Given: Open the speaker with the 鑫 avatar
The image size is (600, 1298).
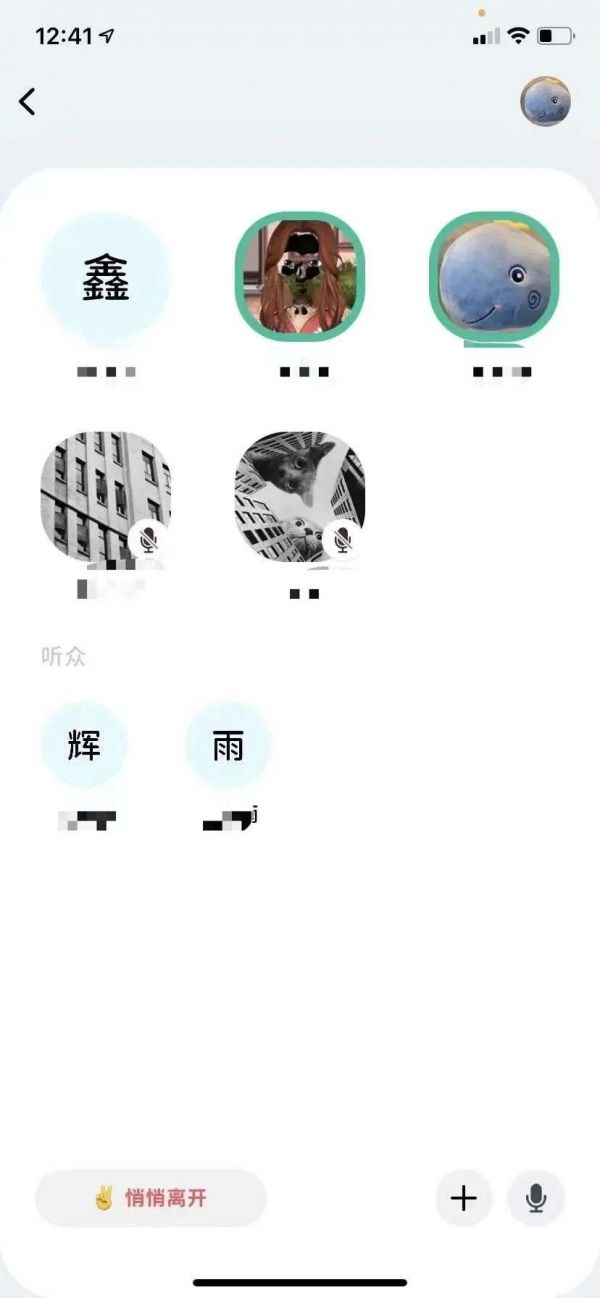Looking at the screenshot, I should tap(106, 277).
